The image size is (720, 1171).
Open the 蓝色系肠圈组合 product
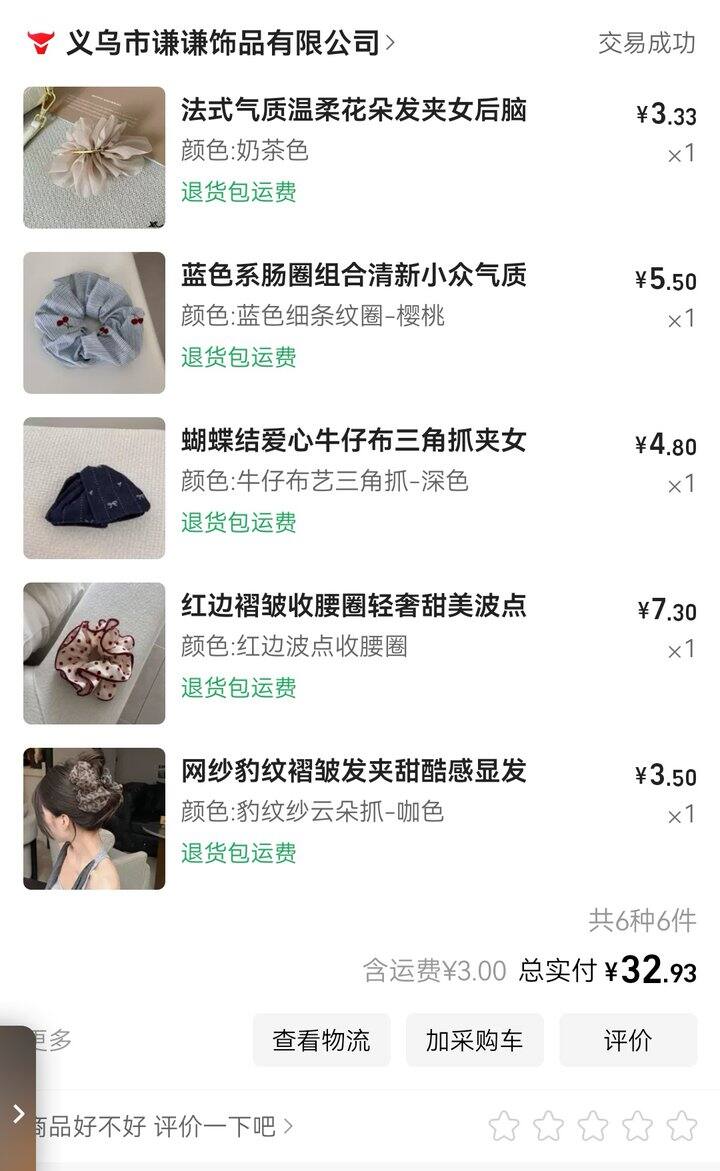[x=353, y=275]
